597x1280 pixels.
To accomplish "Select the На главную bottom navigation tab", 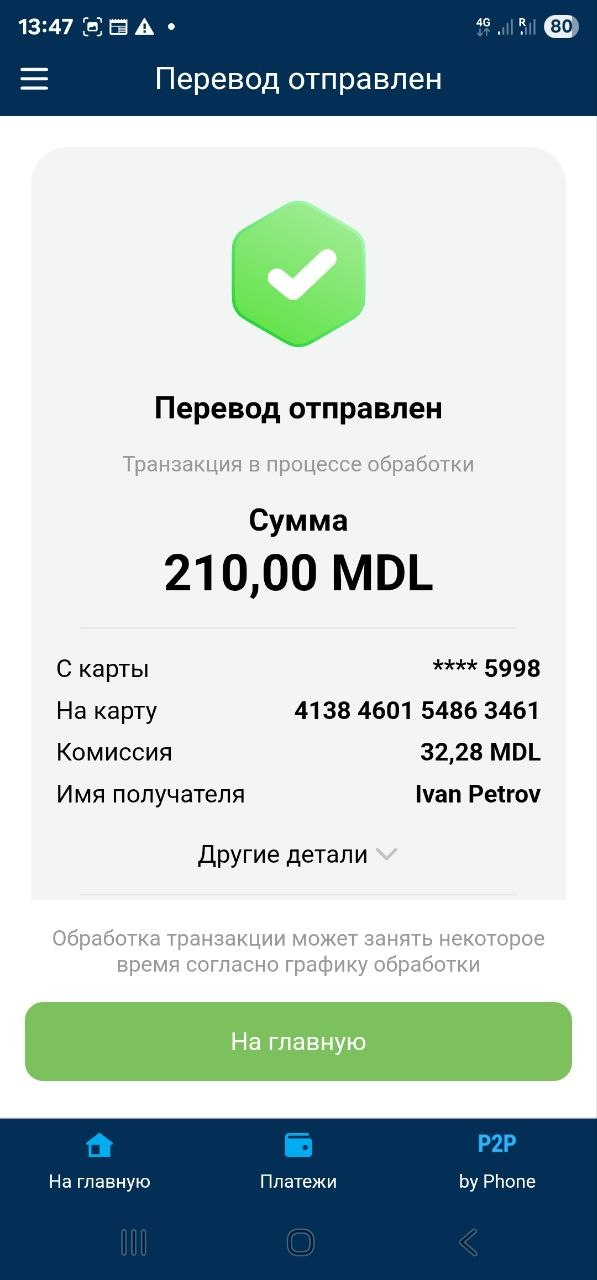I will (x=99, y=1161).
